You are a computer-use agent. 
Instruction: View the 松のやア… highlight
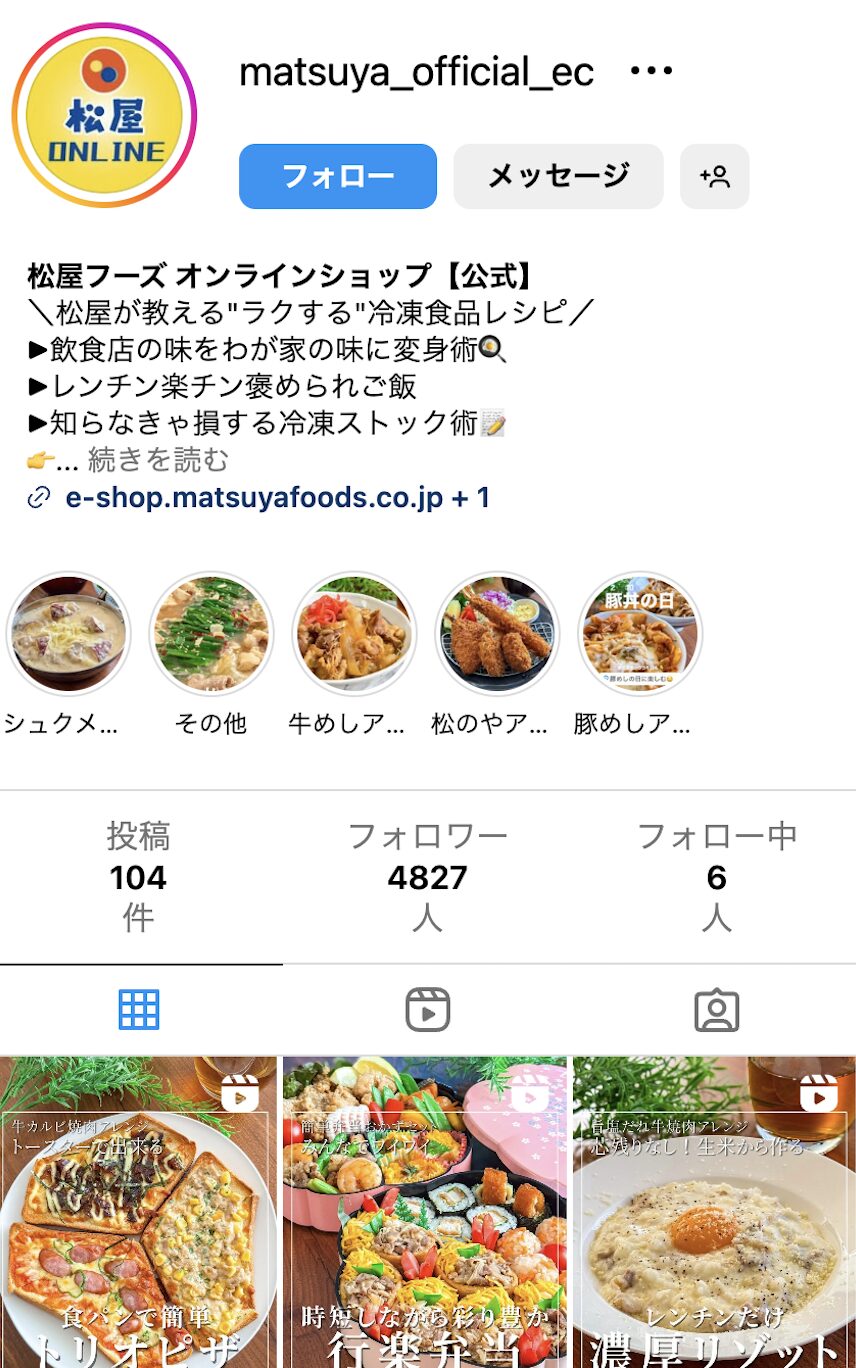[497, 634]
